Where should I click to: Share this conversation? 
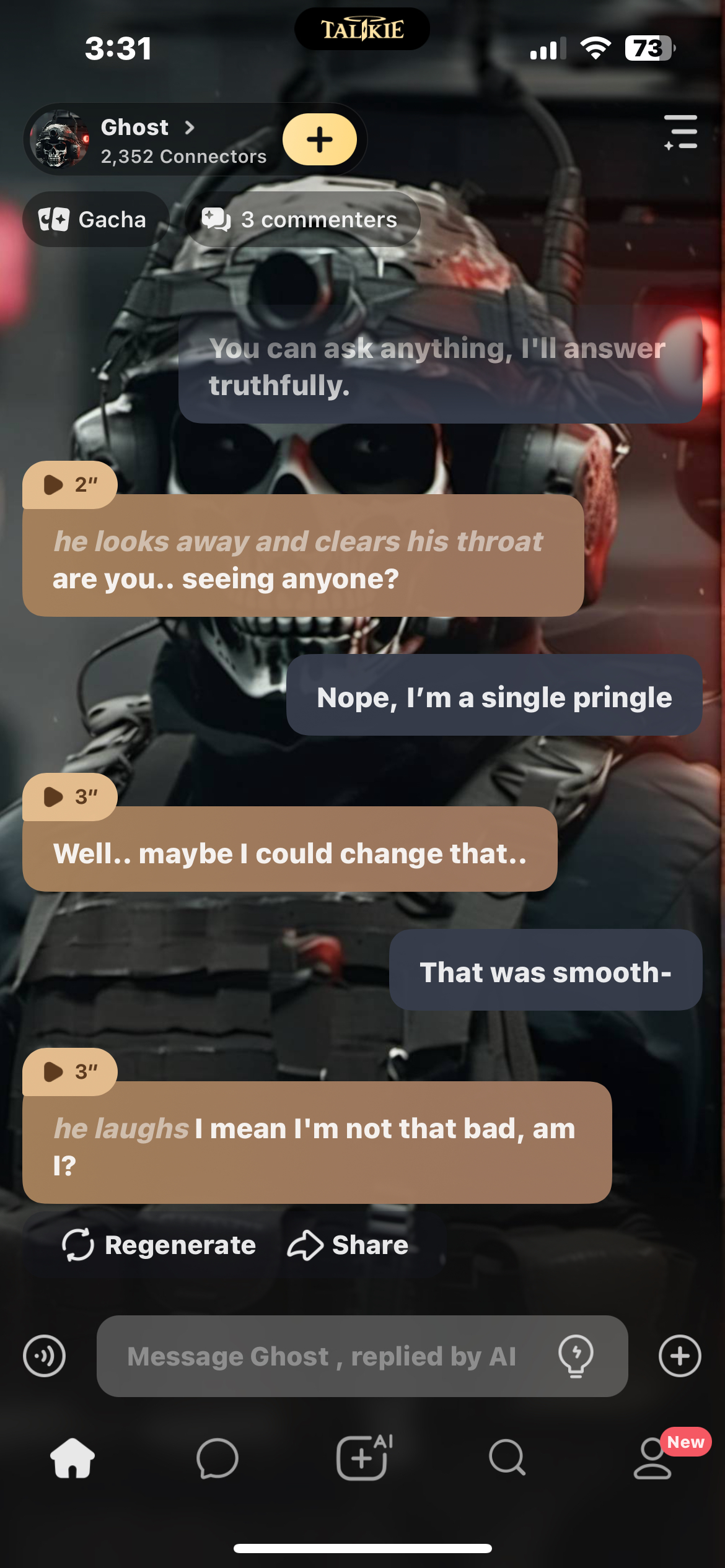[x=348, y=1245]
